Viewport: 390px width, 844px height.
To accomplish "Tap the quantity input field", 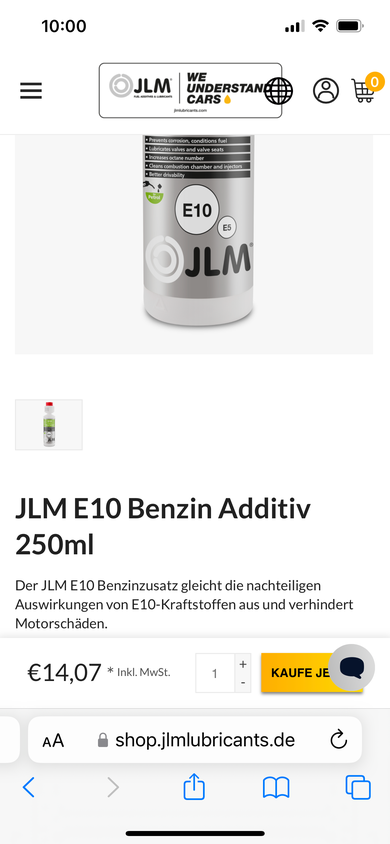I will pos(215,673).
